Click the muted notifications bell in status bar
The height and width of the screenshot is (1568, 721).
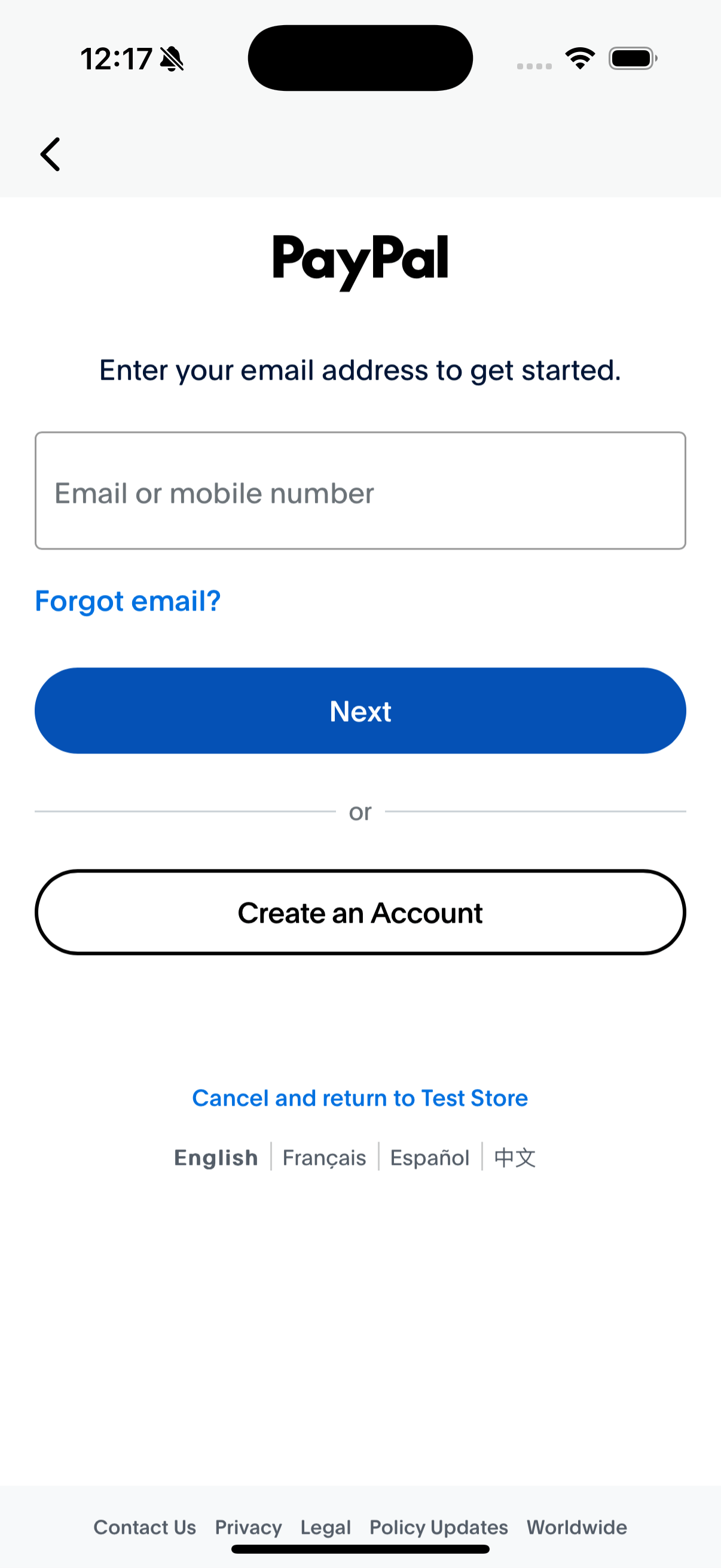pos(172,58)
